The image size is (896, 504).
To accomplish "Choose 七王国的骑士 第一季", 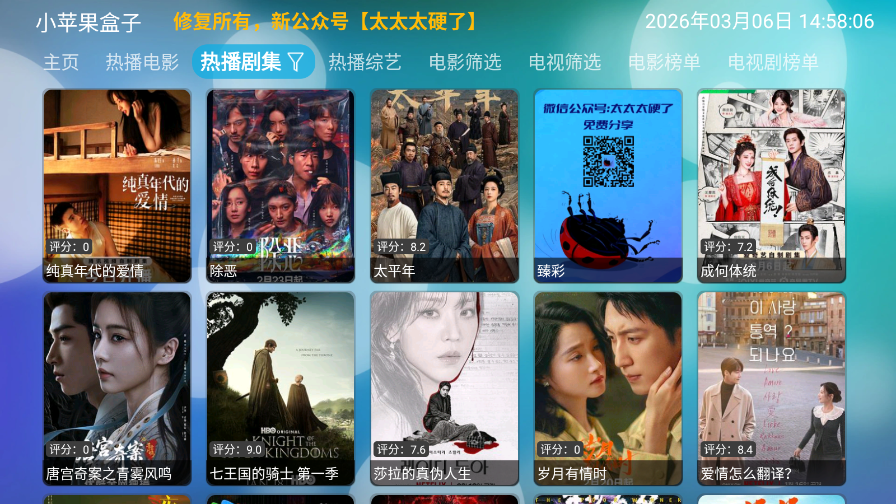I will point(280,388).
